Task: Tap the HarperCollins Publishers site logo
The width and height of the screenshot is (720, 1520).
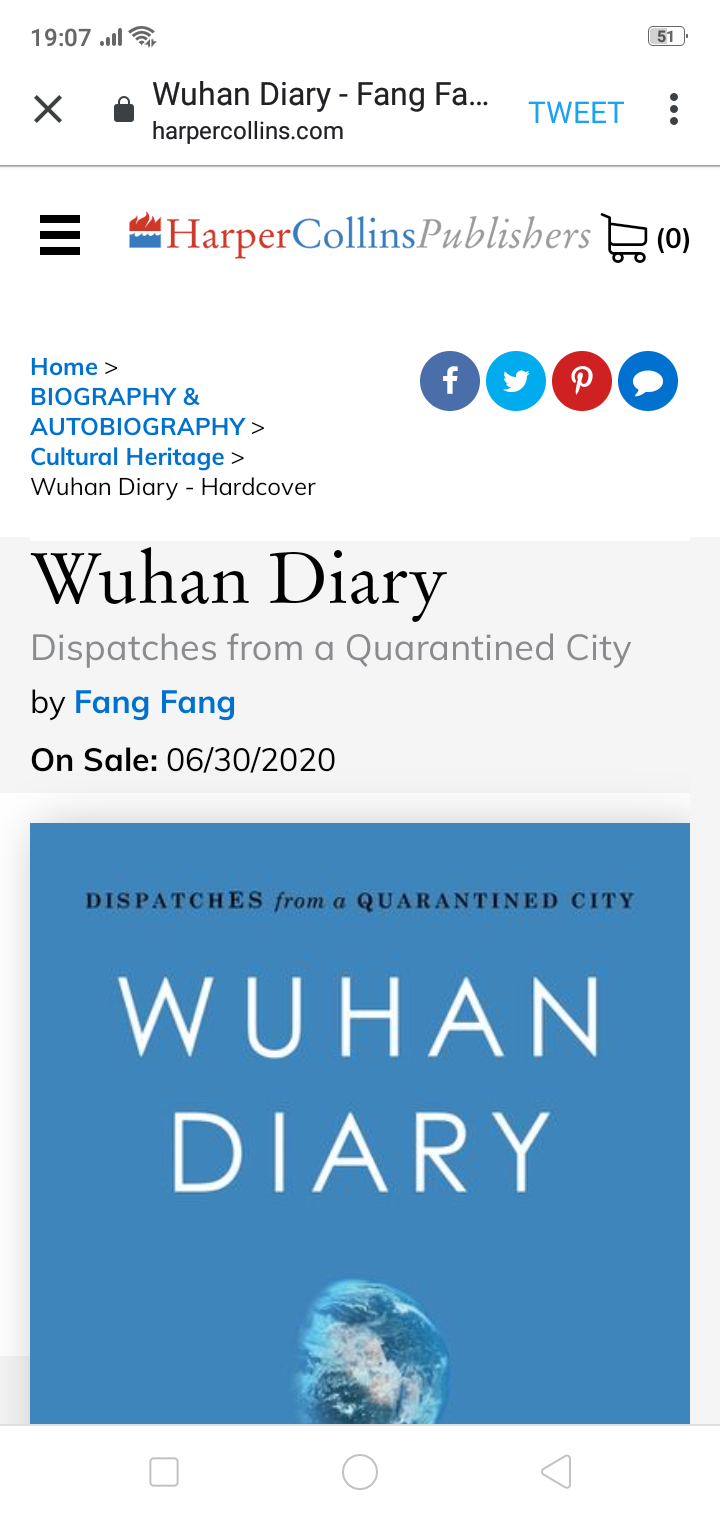Action: (x=360, y=235)
